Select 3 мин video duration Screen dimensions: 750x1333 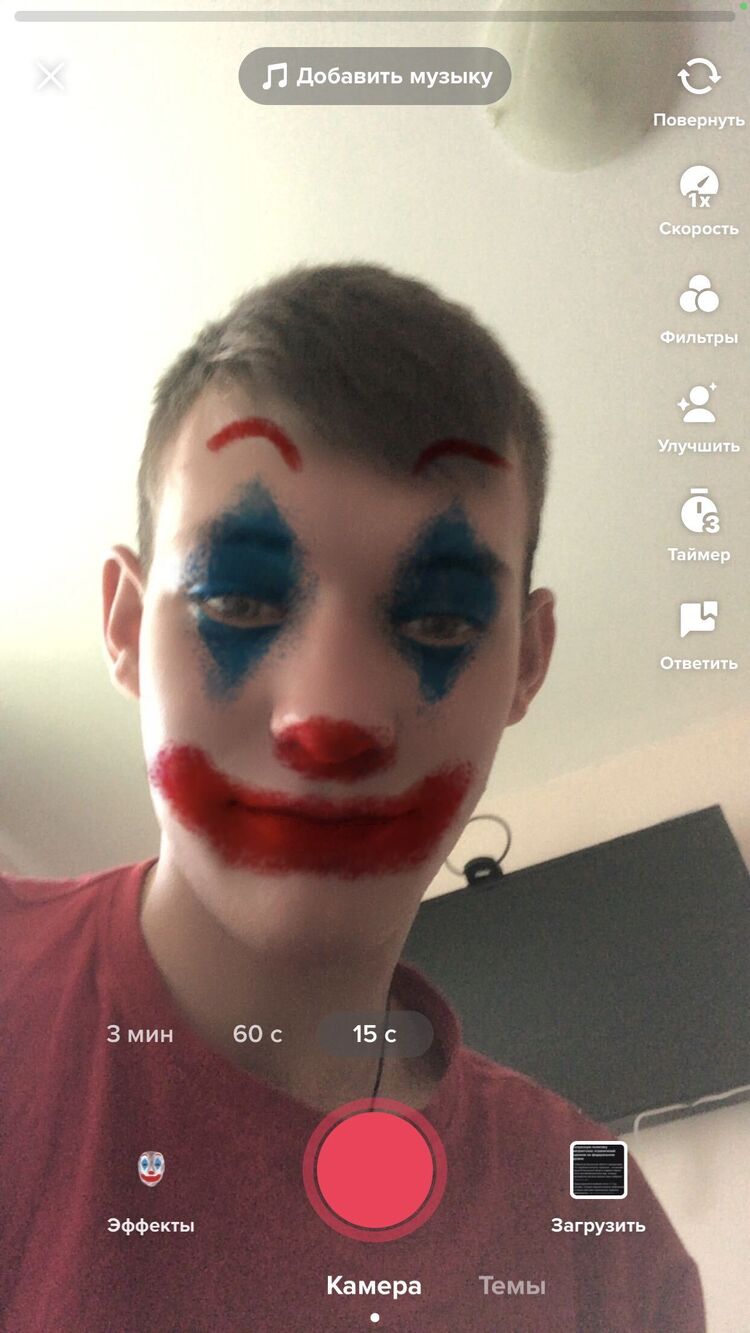(140, 1034)
